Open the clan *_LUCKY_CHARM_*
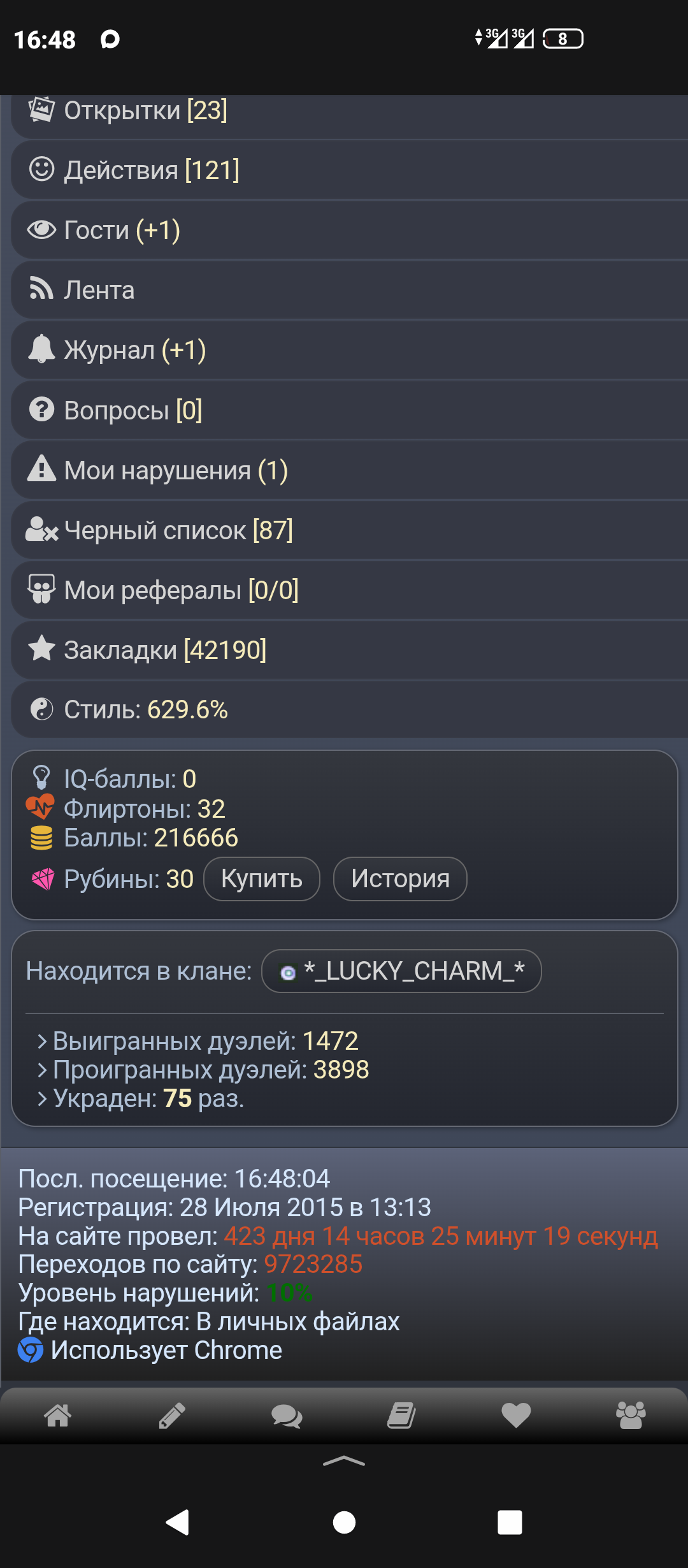Image resolution: width=688 pixels, height=1568 pixels. tap(402, 971)
